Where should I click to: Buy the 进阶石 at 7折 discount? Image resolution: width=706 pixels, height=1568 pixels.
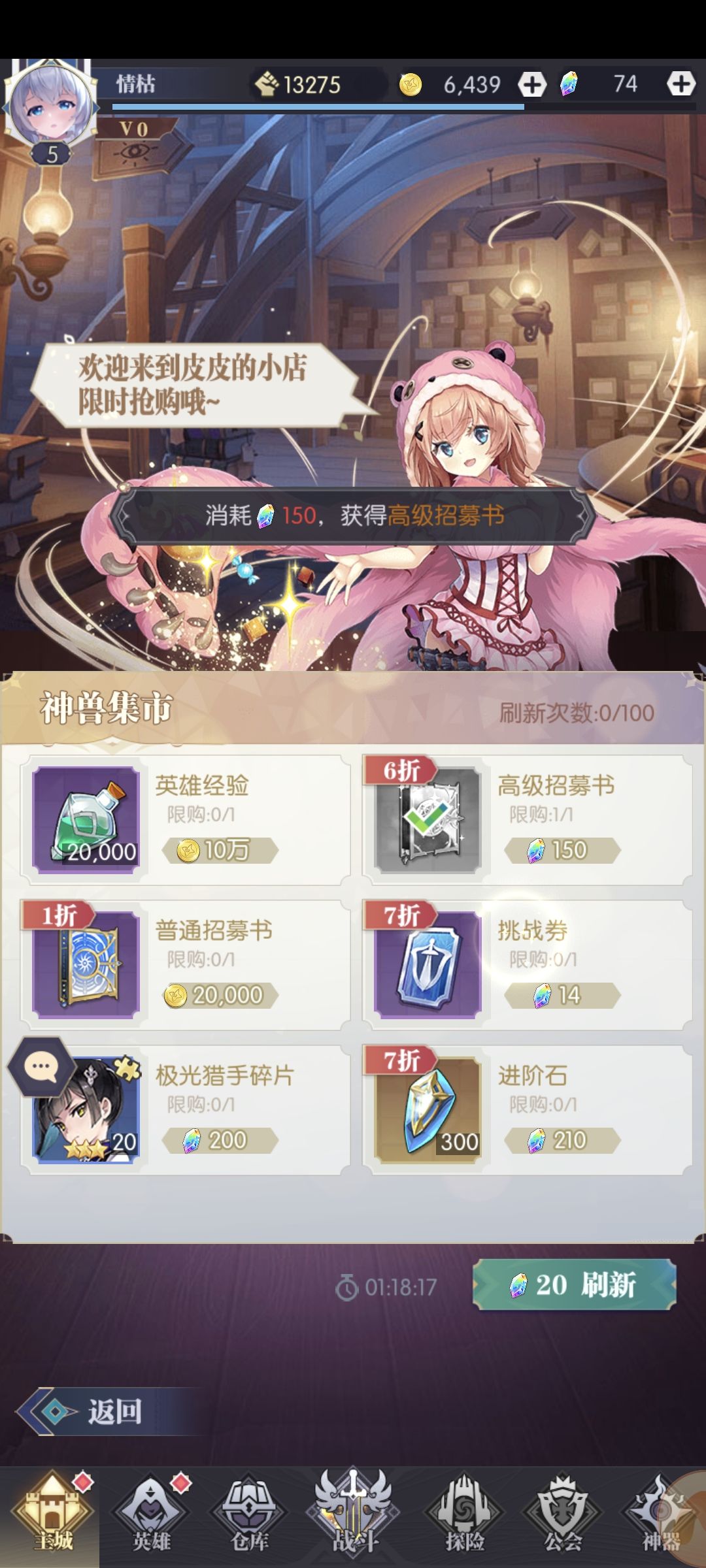tap(566, 1139)
